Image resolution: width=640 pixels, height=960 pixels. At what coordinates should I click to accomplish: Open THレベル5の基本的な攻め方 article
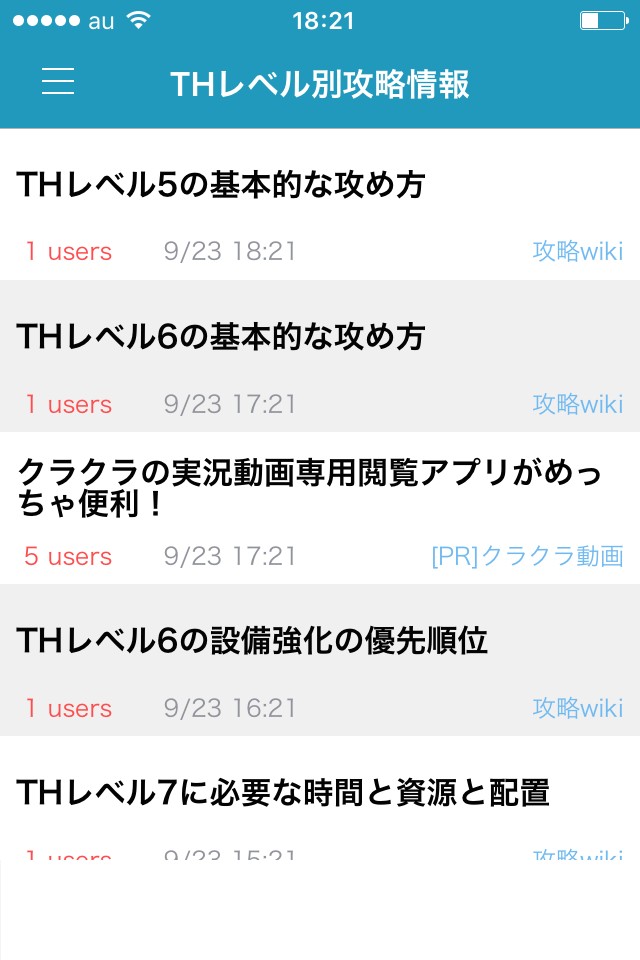[x=222, y=185]
